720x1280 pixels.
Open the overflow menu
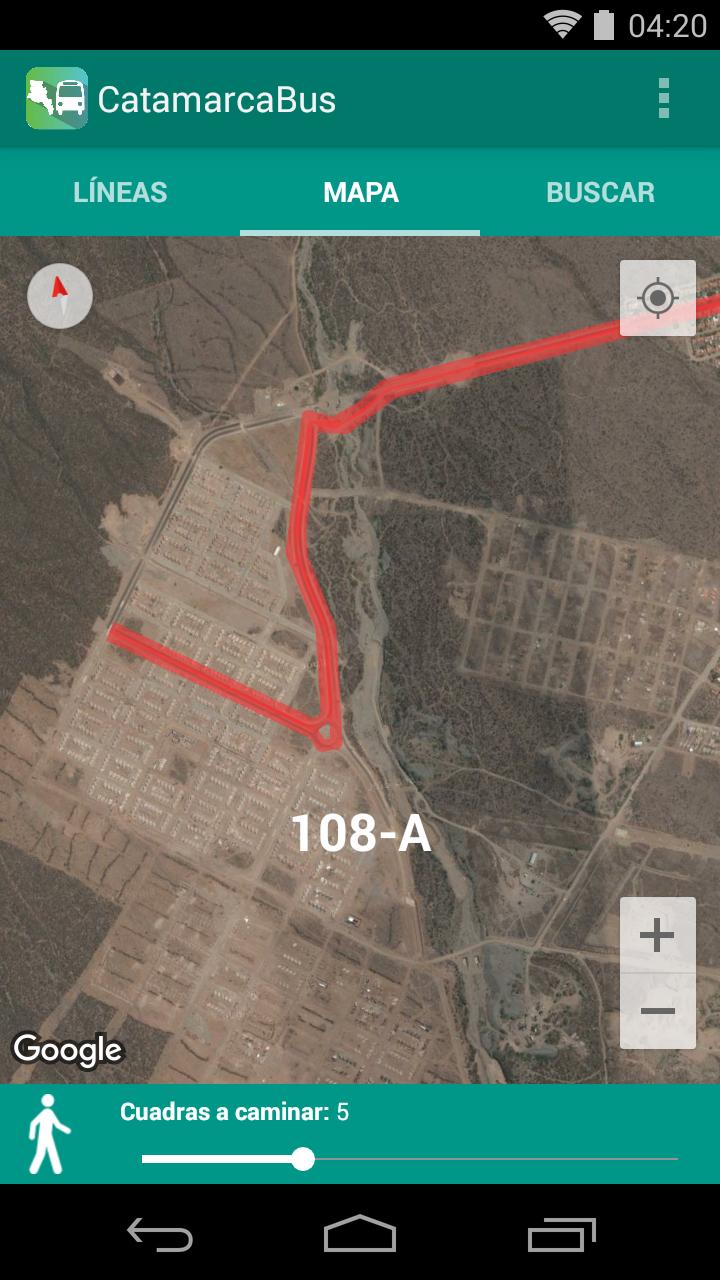663,99
